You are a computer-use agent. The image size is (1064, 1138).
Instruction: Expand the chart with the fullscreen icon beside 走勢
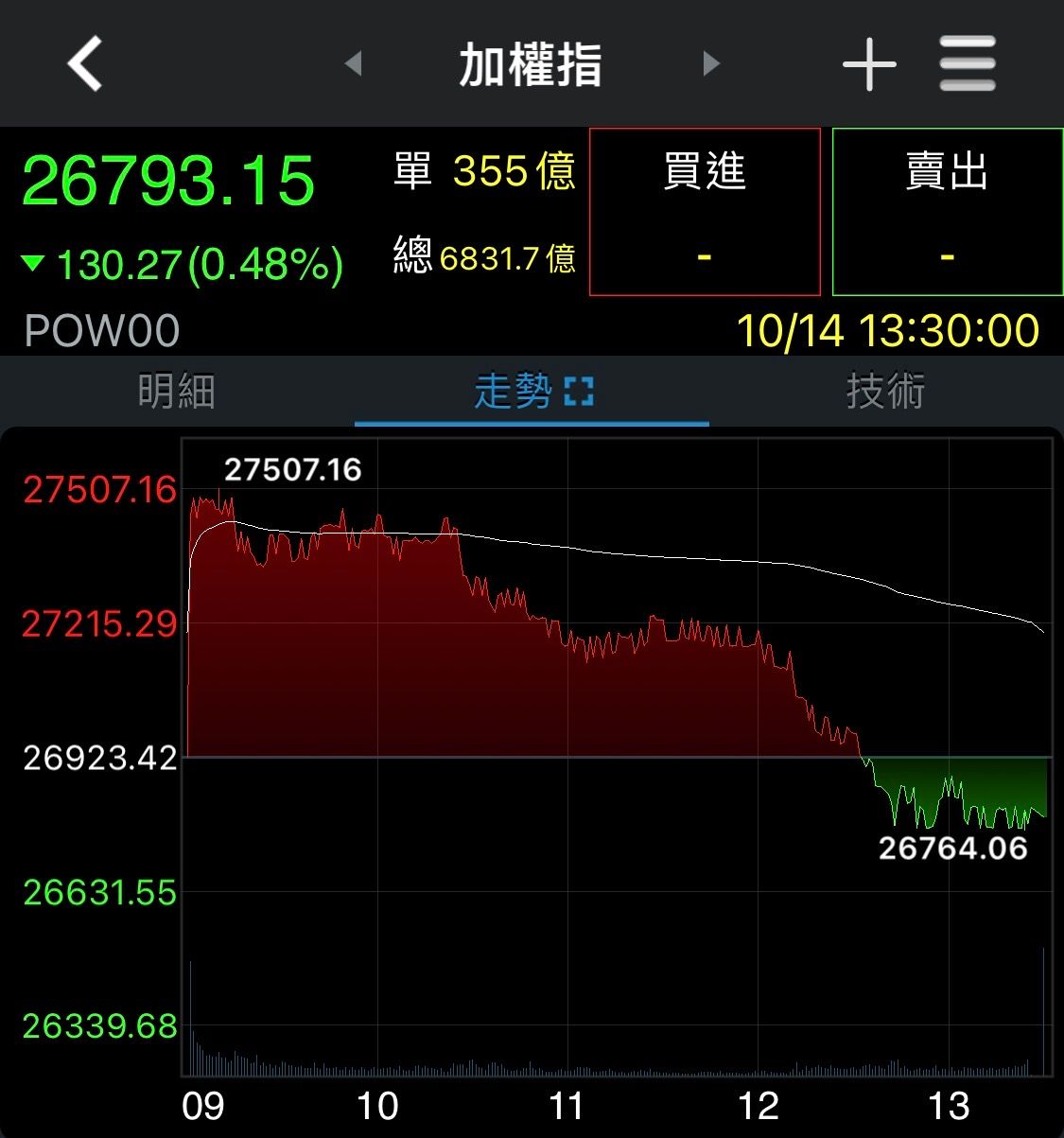[x=579, y=391]
